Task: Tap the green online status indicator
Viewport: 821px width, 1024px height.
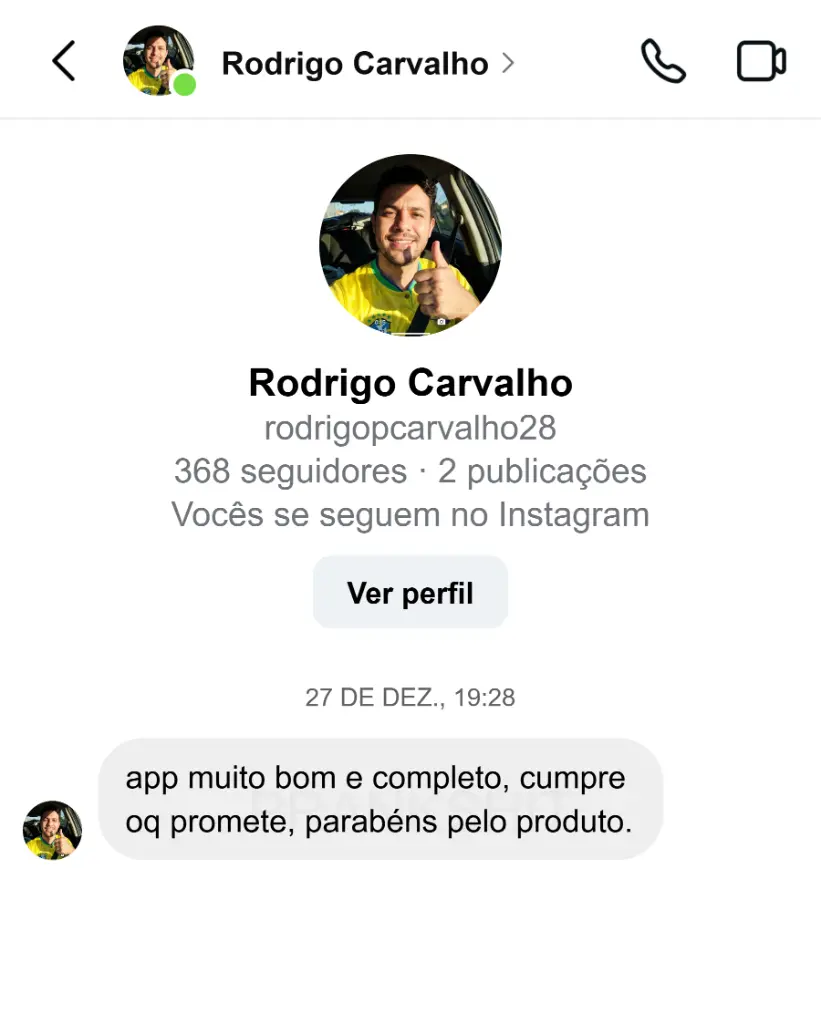Action: [185, 85]
